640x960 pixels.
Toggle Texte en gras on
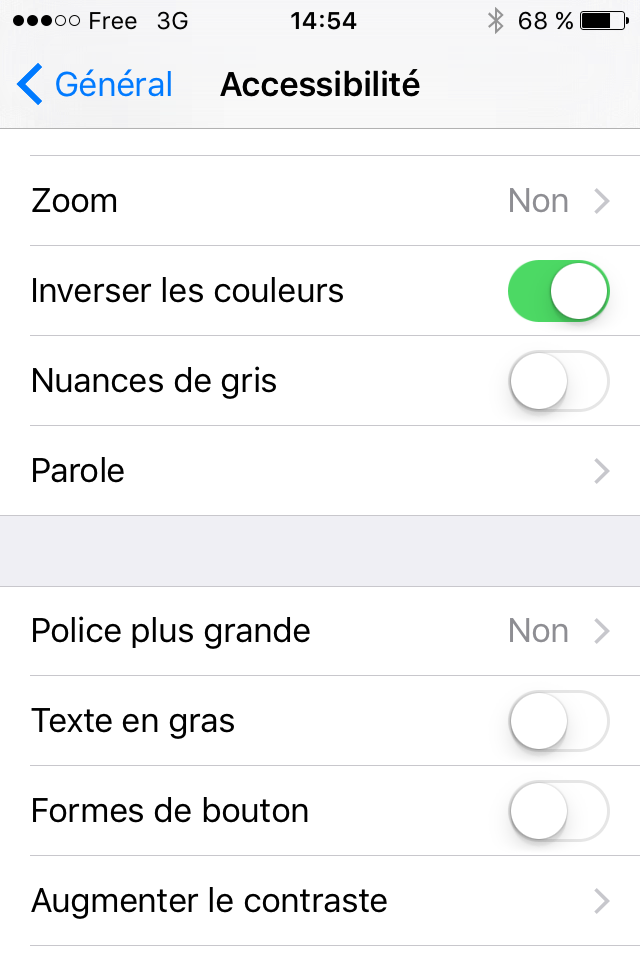(558, 721)
